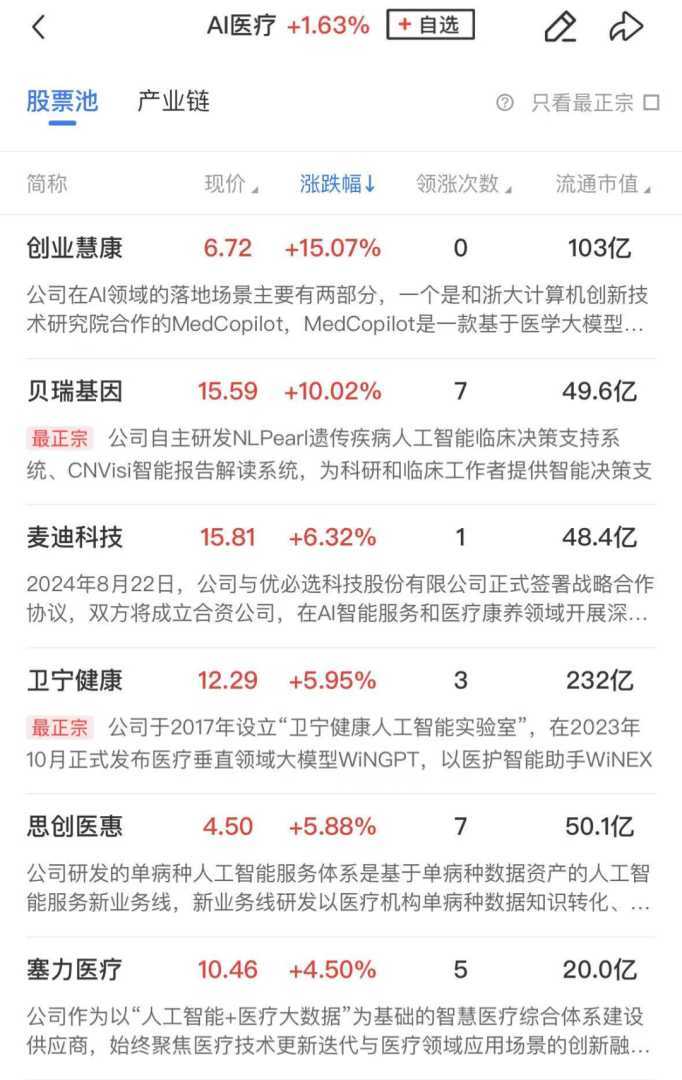Sort the list by 现价

point(230,184)
